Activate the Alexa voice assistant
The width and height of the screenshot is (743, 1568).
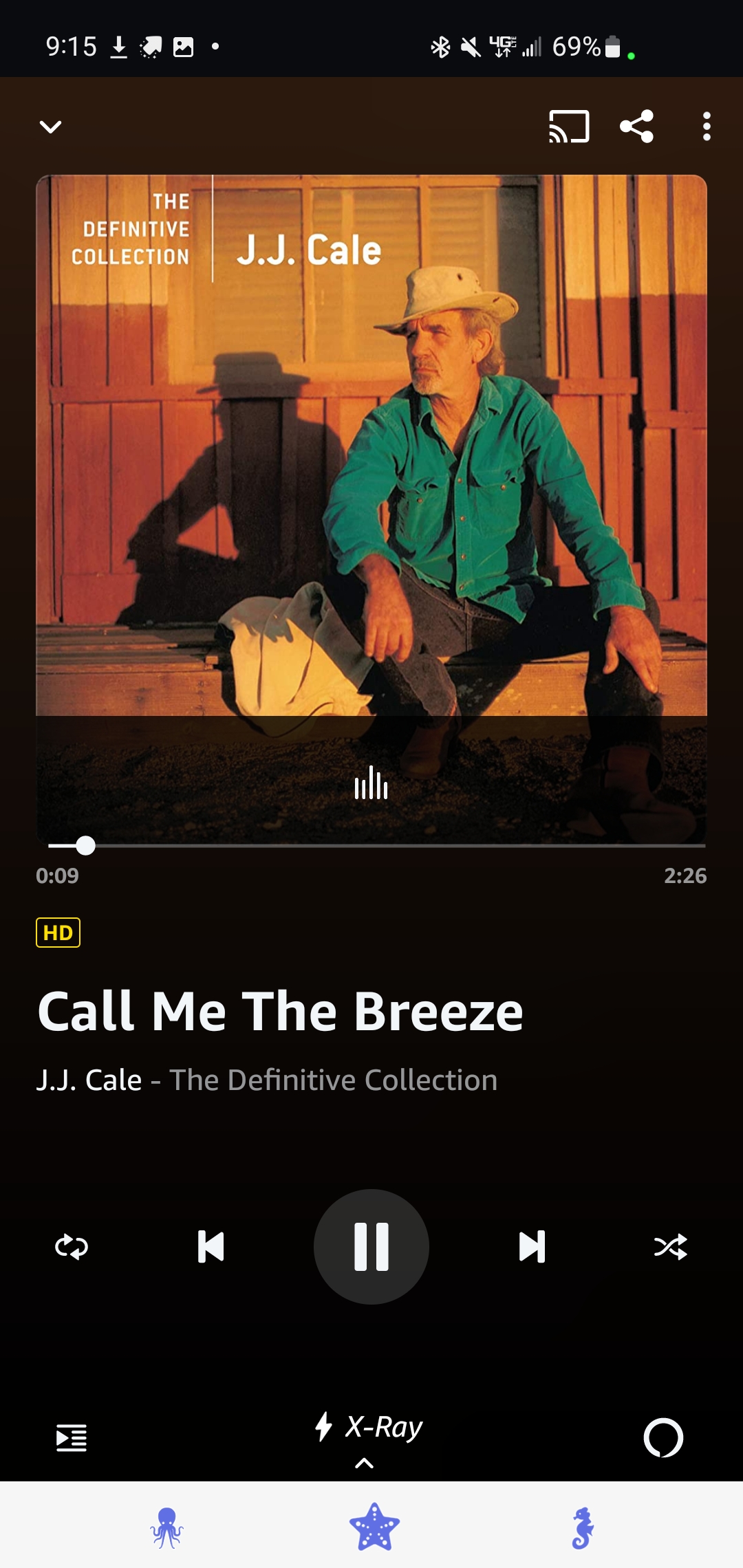tap(663, 1437)
